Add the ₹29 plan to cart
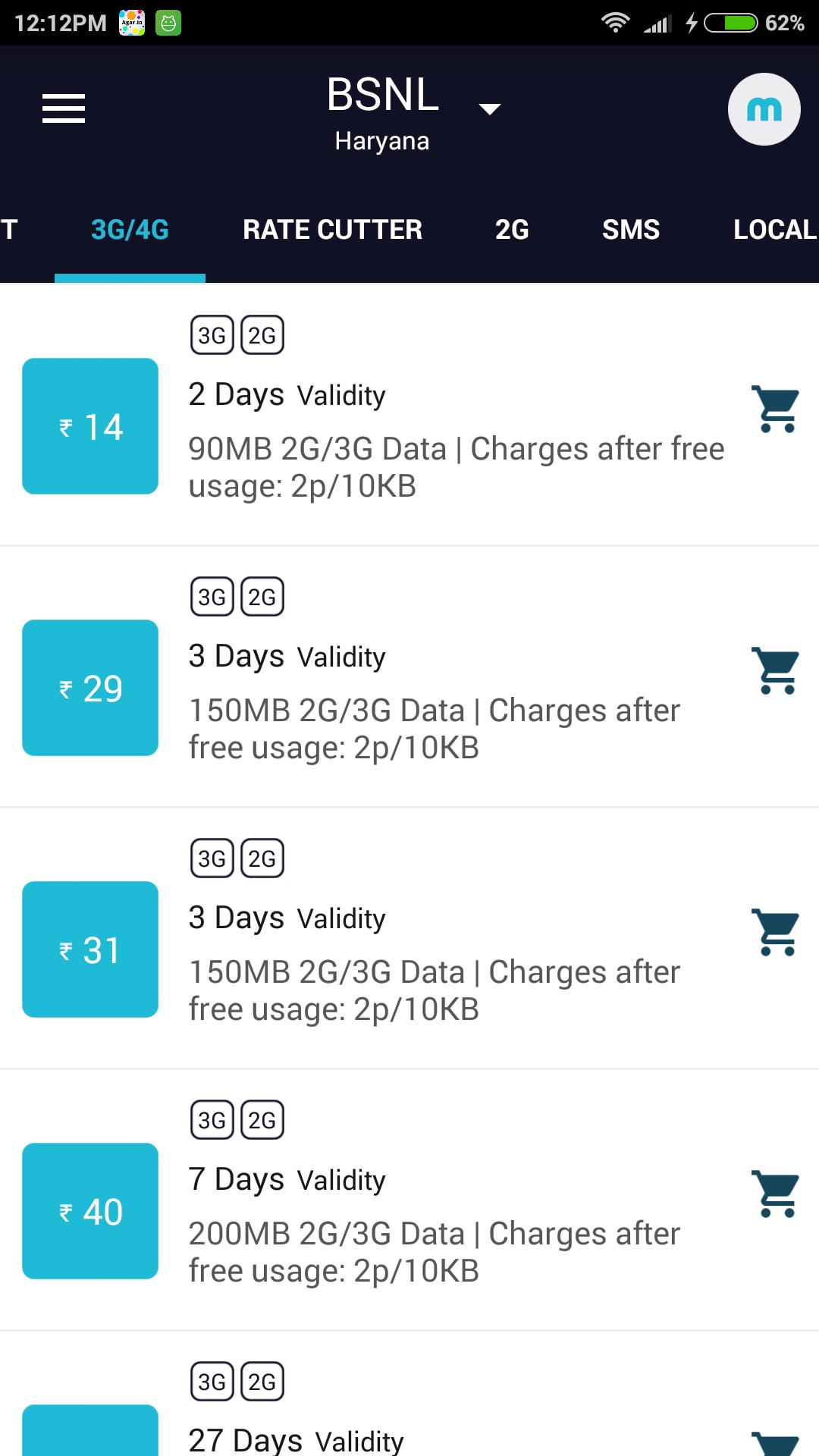 [x=774, y=670]
